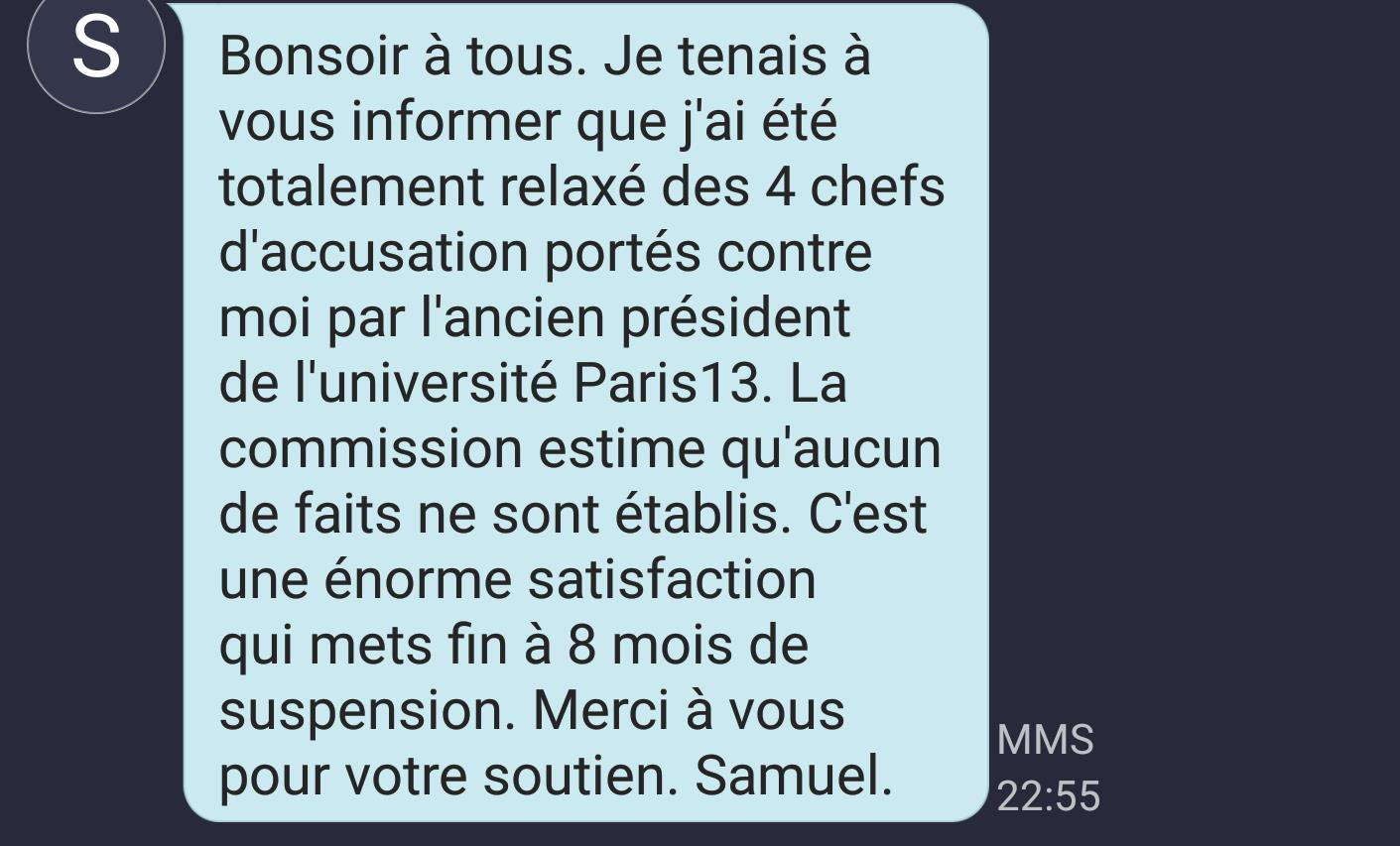1400x846 pixels.
Task: Tap Samuel's message bubble to show details
Action: tap(585, 412)
